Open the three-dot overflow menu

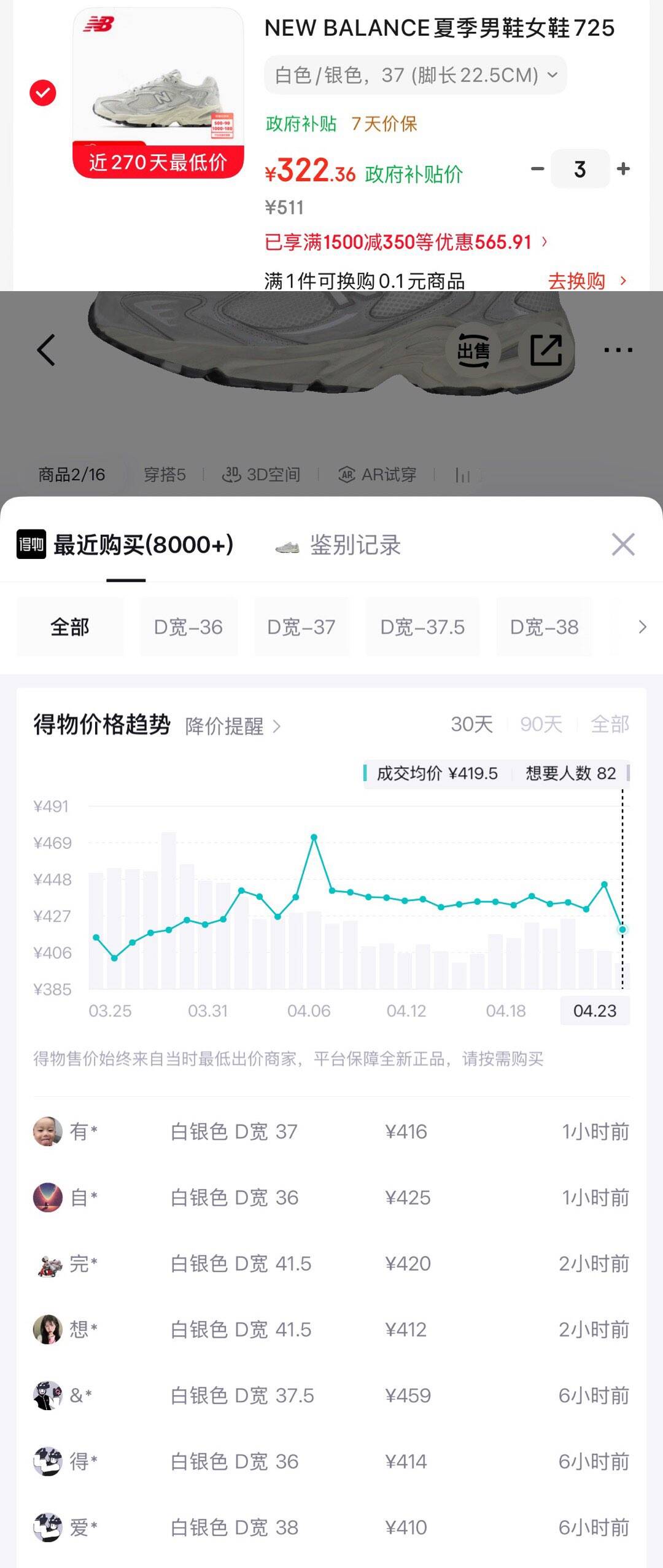618,350
